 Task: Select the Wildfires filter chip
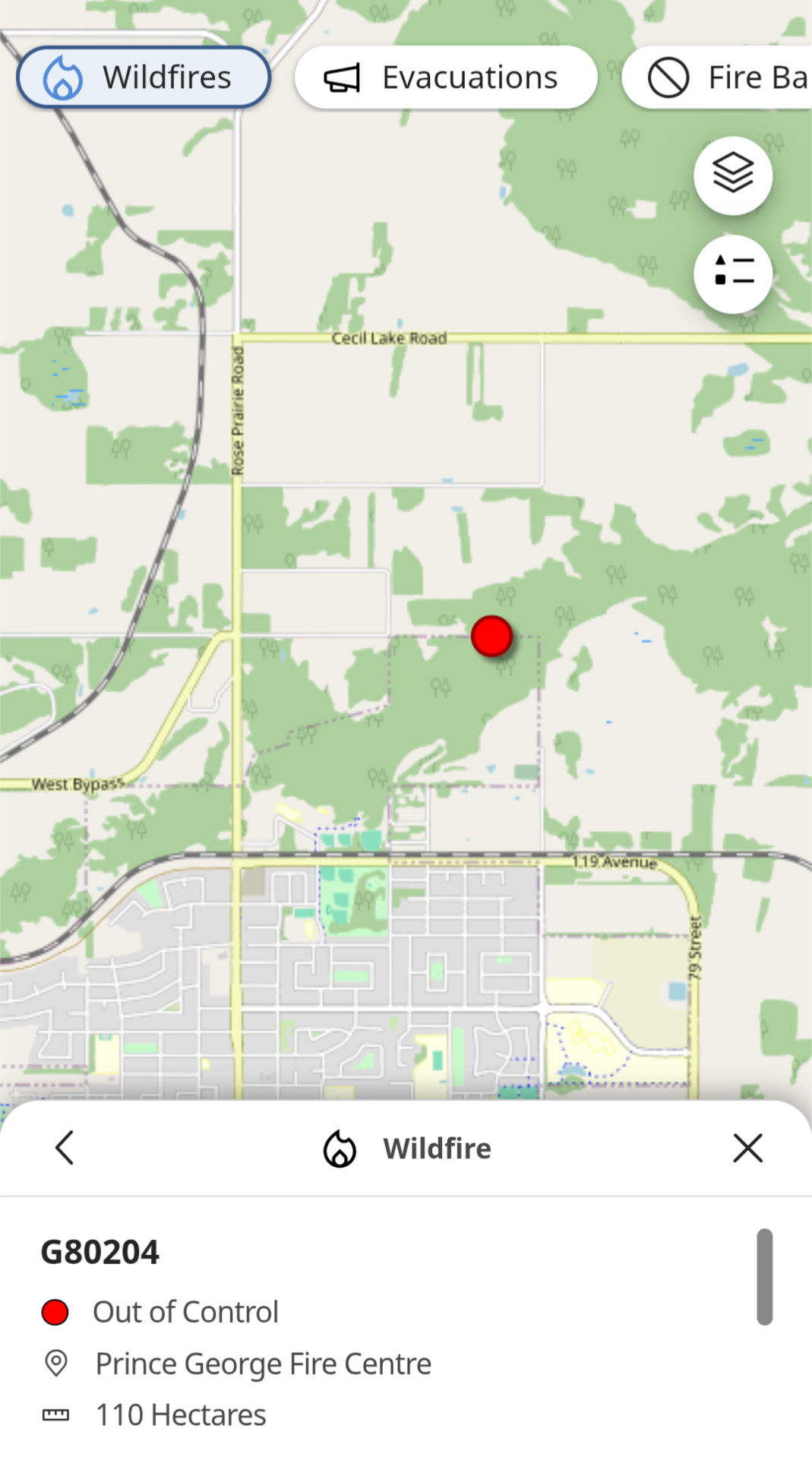coord(144,77)
